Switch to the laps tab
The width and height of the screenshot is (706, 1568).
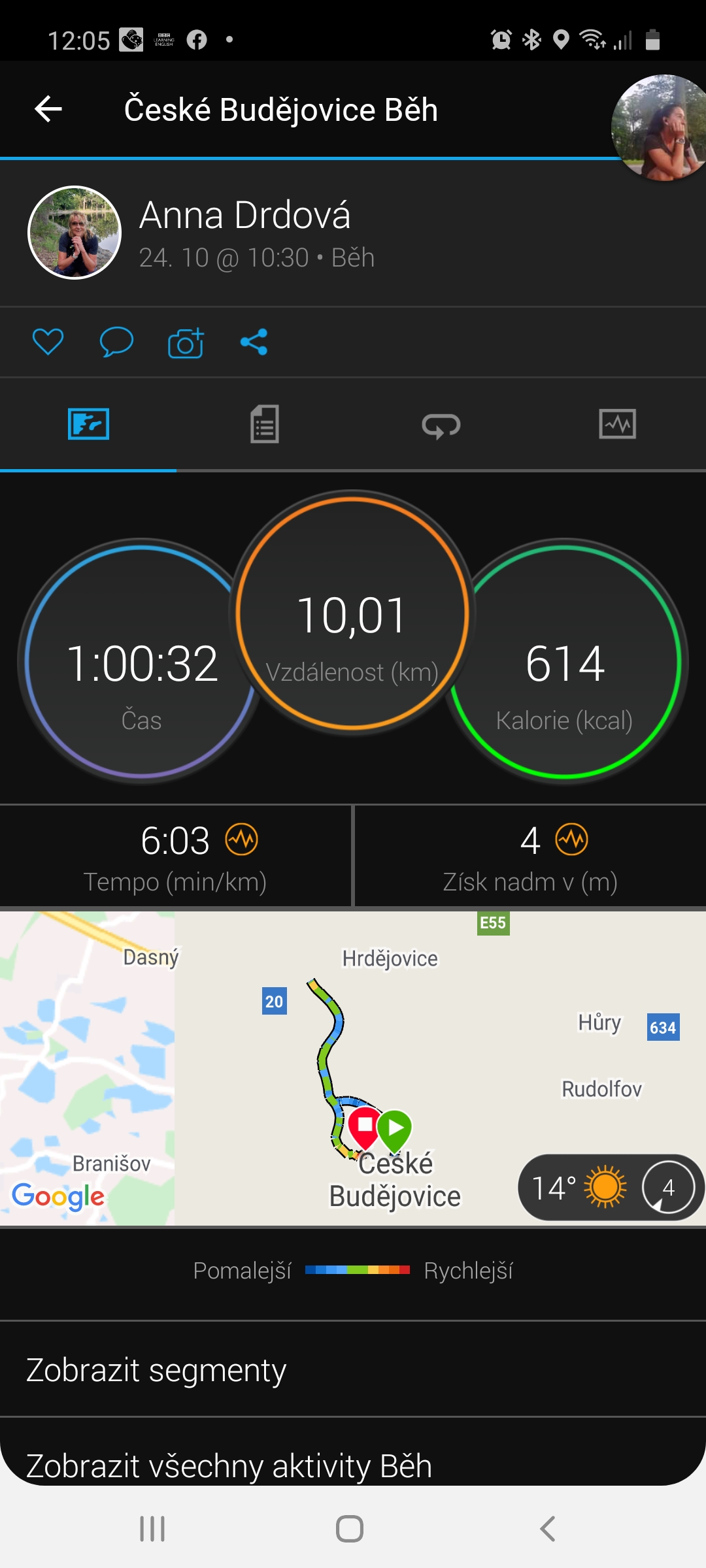point(441,425)
